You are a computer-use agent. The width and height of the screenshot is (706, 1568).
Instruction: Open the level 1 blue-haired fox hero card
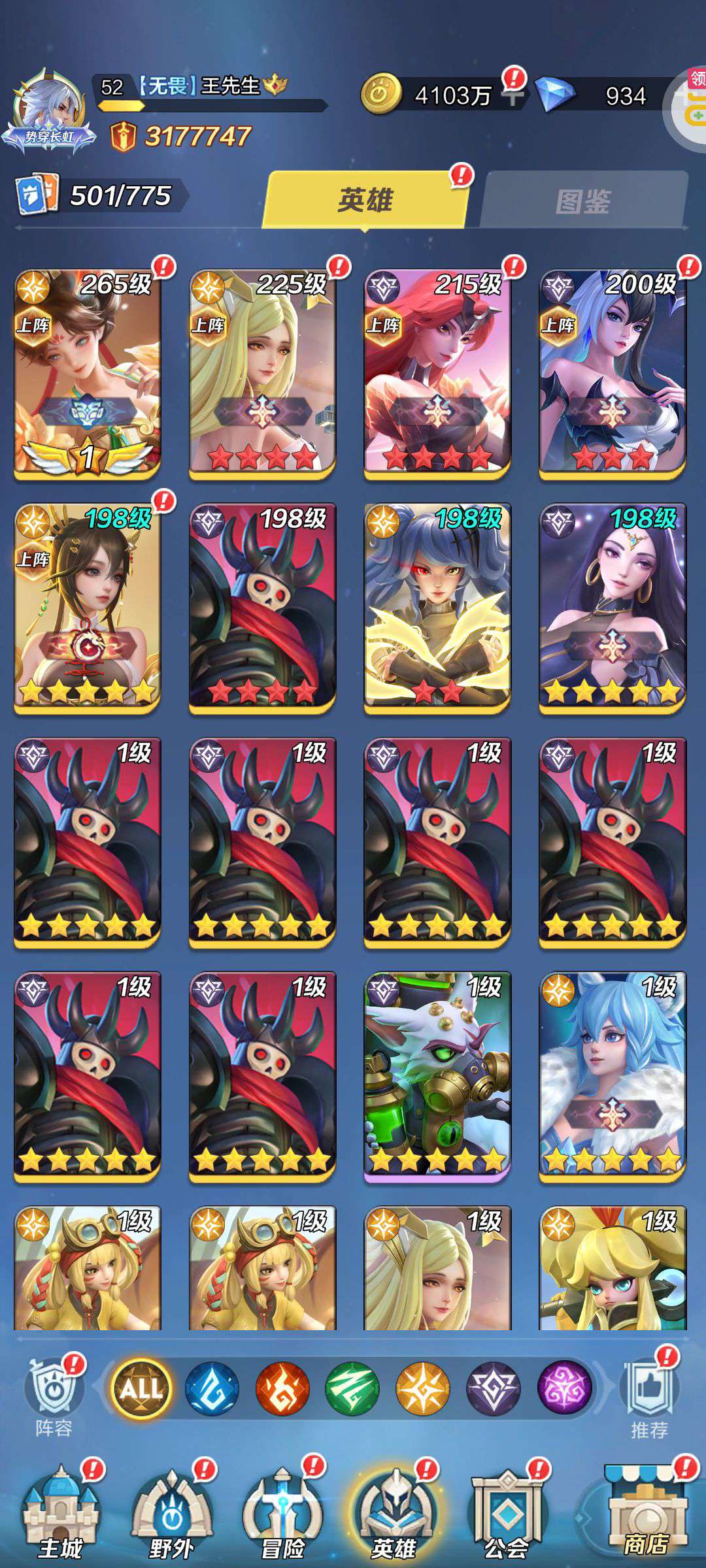(x=612, y=1075)
